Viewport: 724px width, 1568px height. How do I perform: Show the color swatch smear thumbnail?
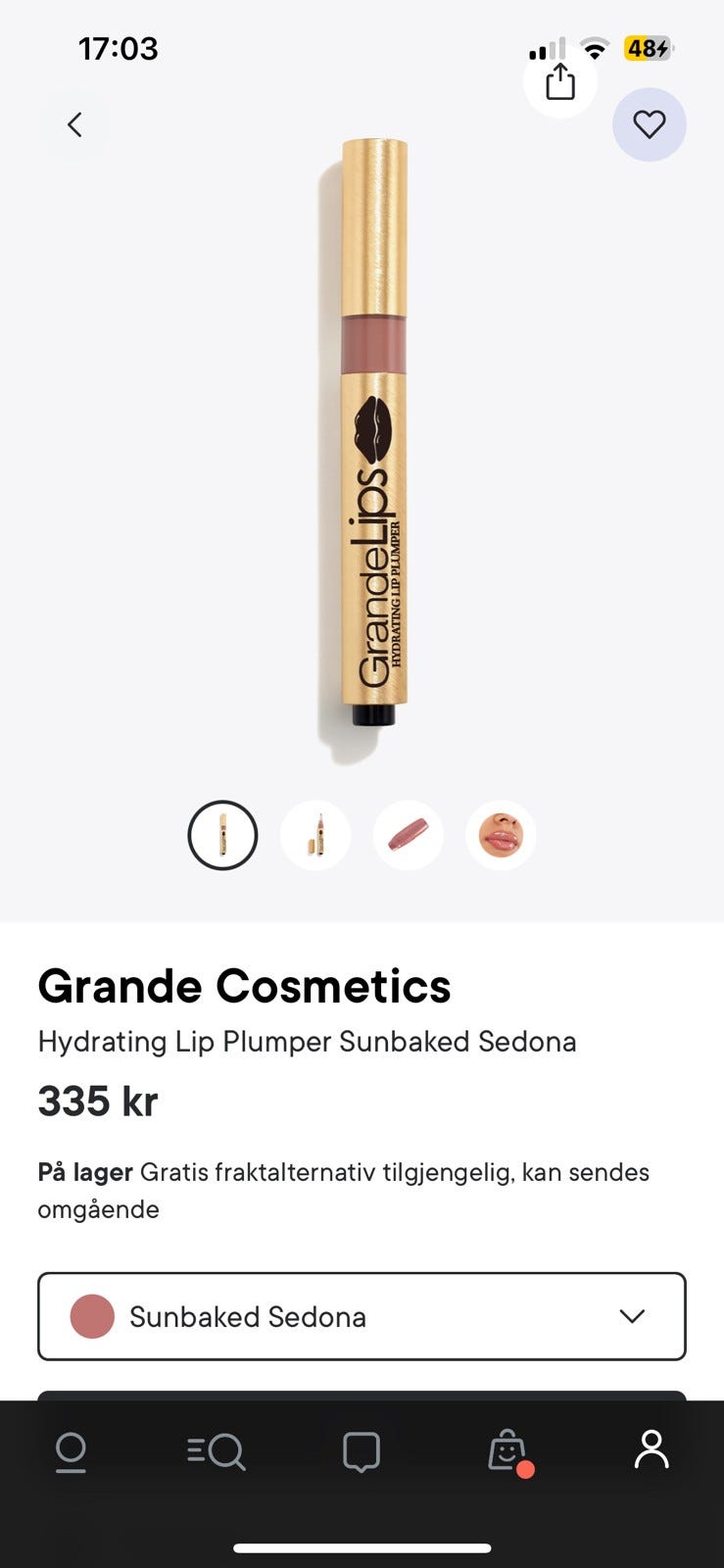tap(408, 836)
